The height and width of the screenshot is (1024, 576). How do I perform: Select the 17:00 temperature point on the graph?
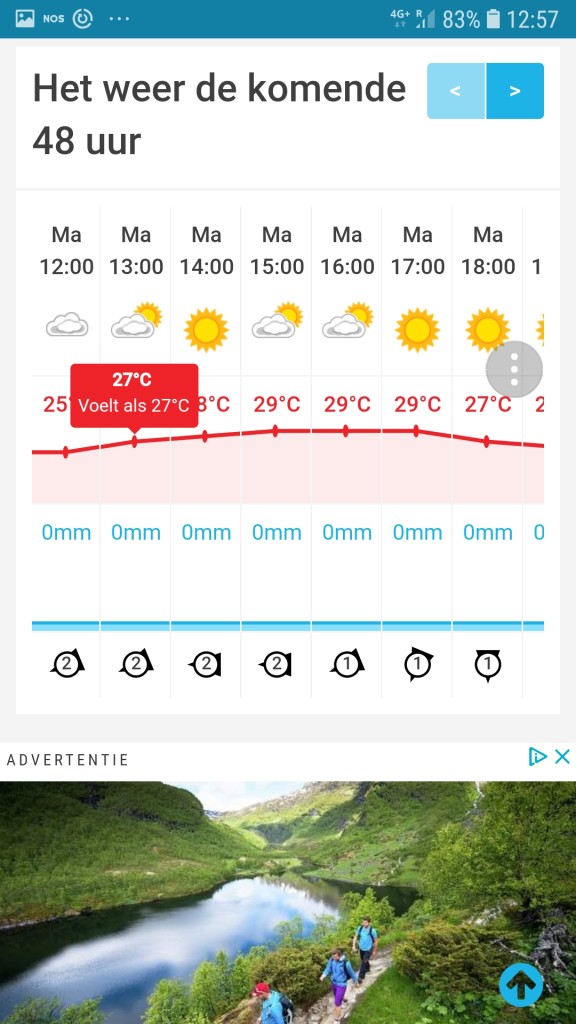(416, 431)
